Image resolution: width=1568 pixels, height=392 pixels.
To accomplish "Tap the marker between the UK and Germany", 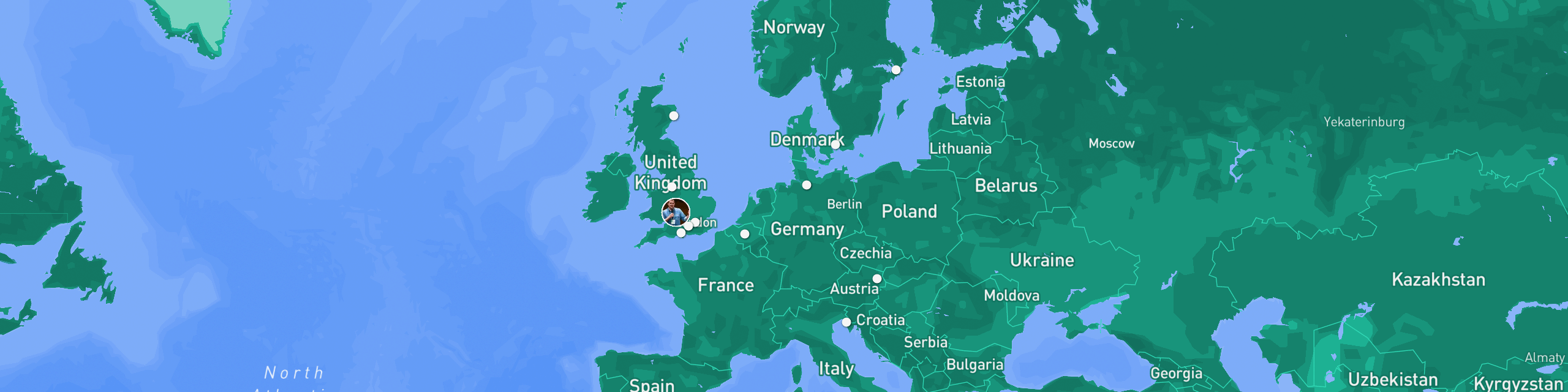I will point(745,234).
